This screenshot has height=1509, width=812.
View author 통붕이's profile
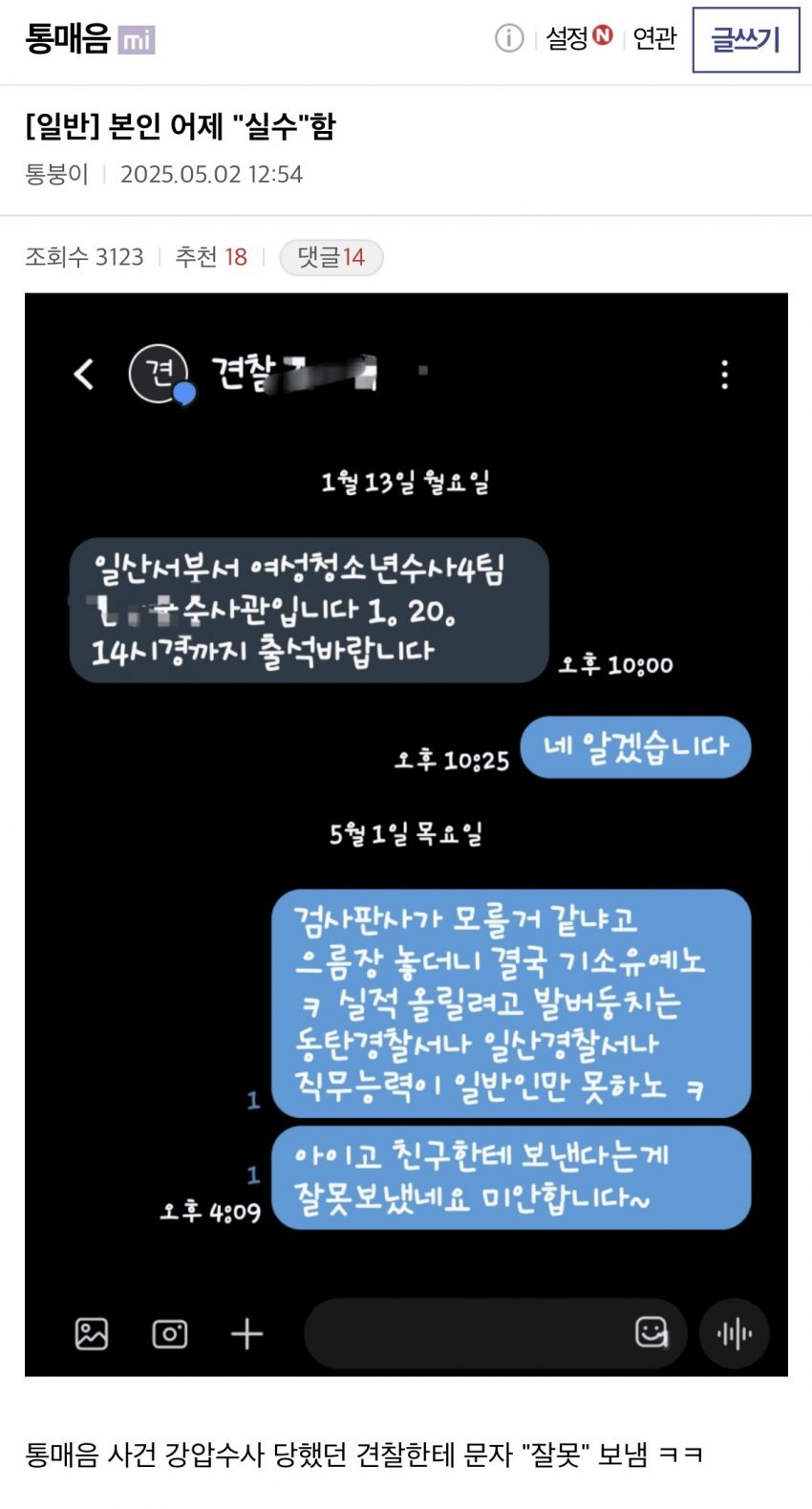pyautogui.click(x=56, y=174)
